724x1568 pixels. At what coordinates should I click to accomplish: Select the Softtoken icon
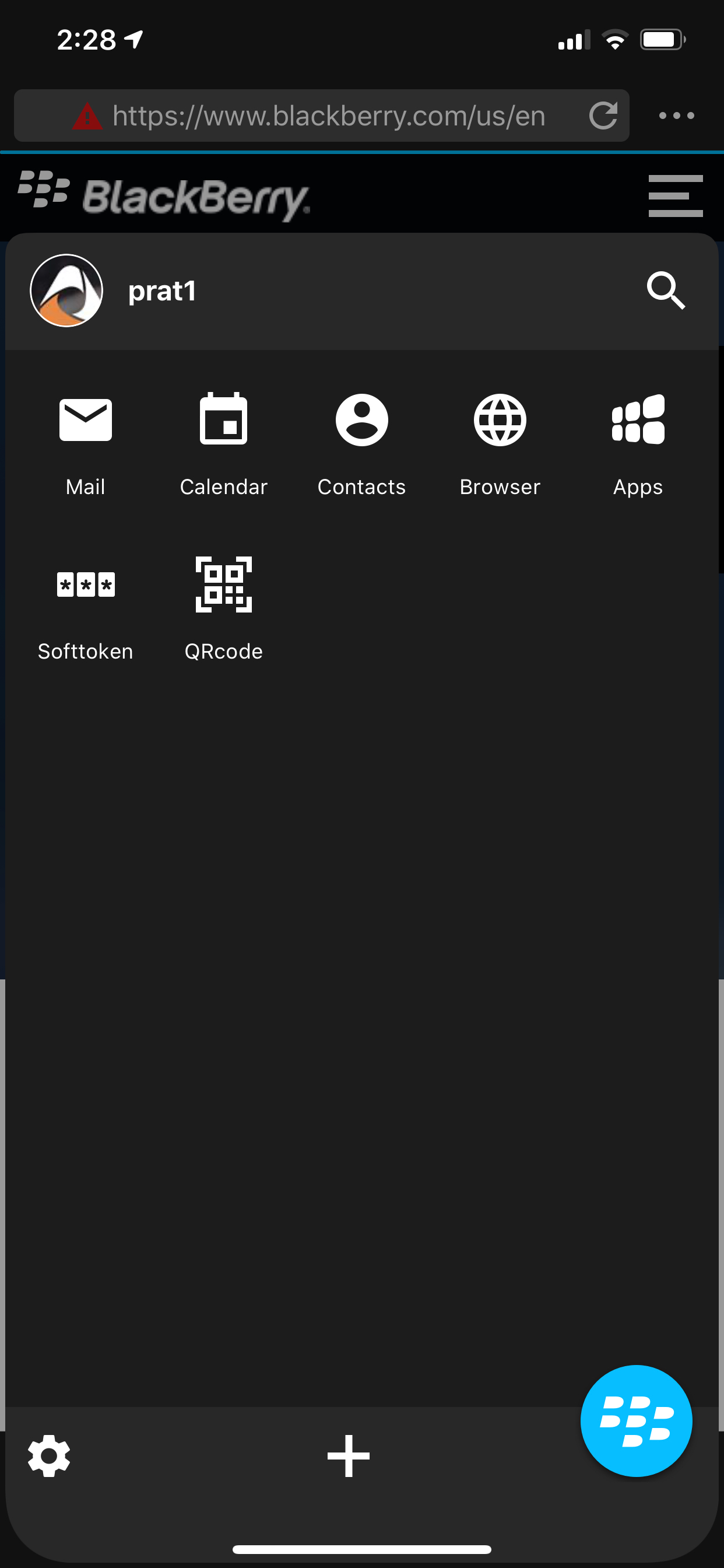[85, 584]
